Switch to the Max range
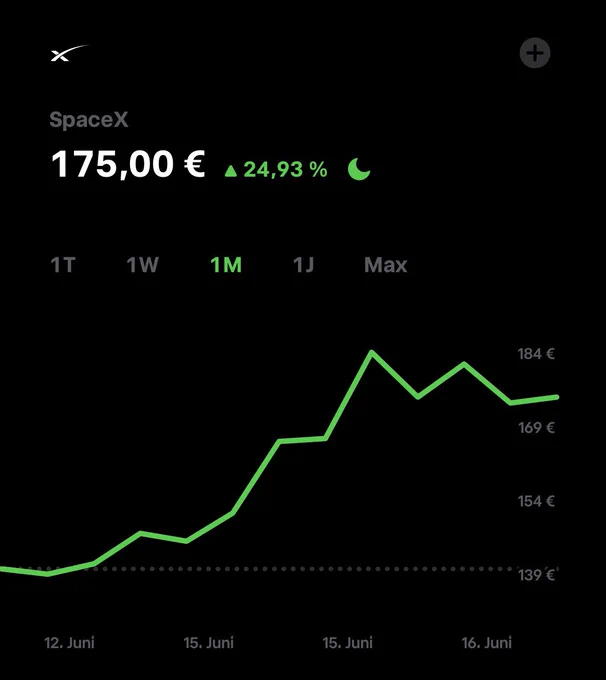606x680 pixels. point(386,265)
